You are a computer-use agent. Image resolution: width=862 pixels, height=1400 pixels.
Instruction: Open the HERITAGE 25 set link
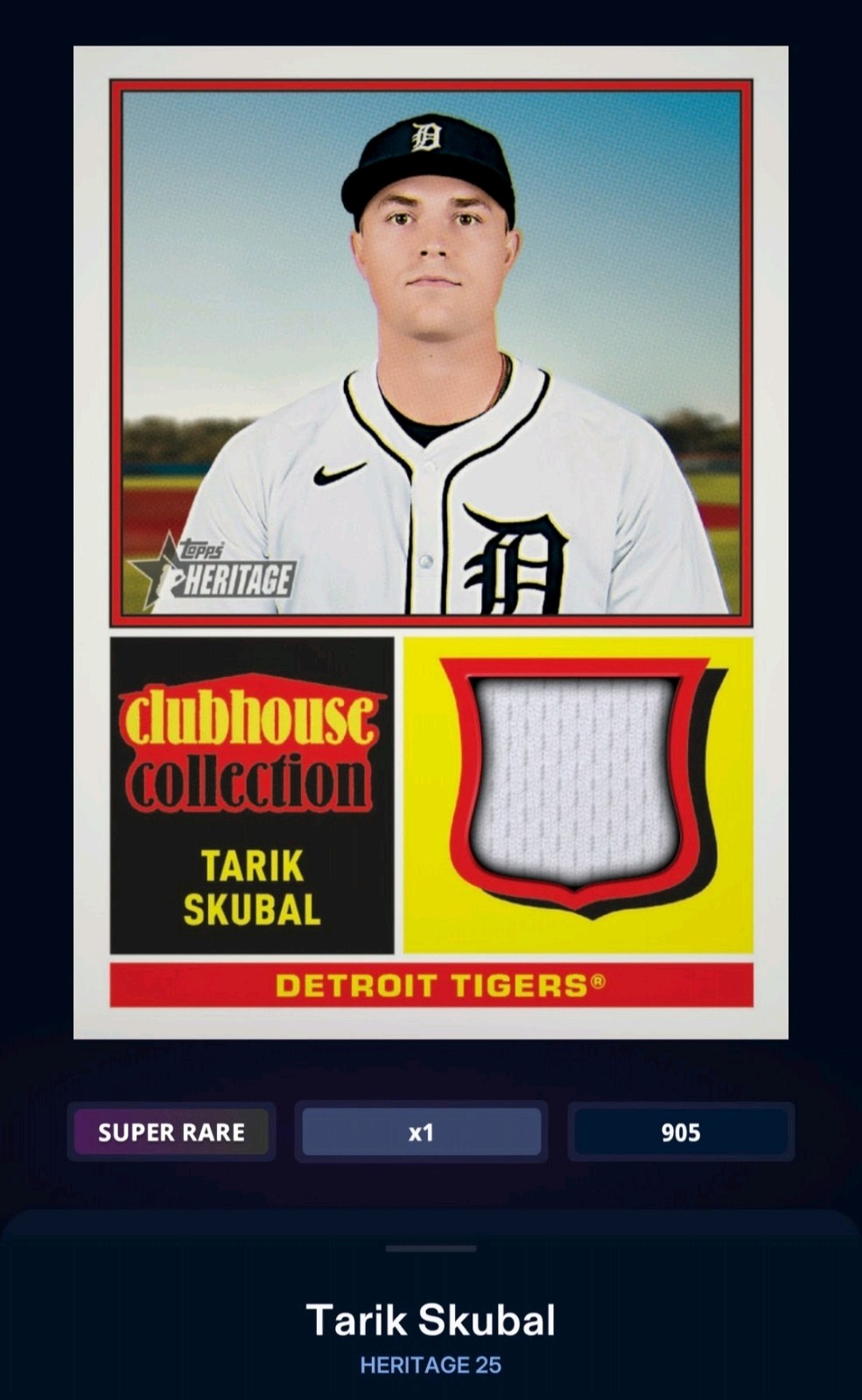click(431, 1365)
